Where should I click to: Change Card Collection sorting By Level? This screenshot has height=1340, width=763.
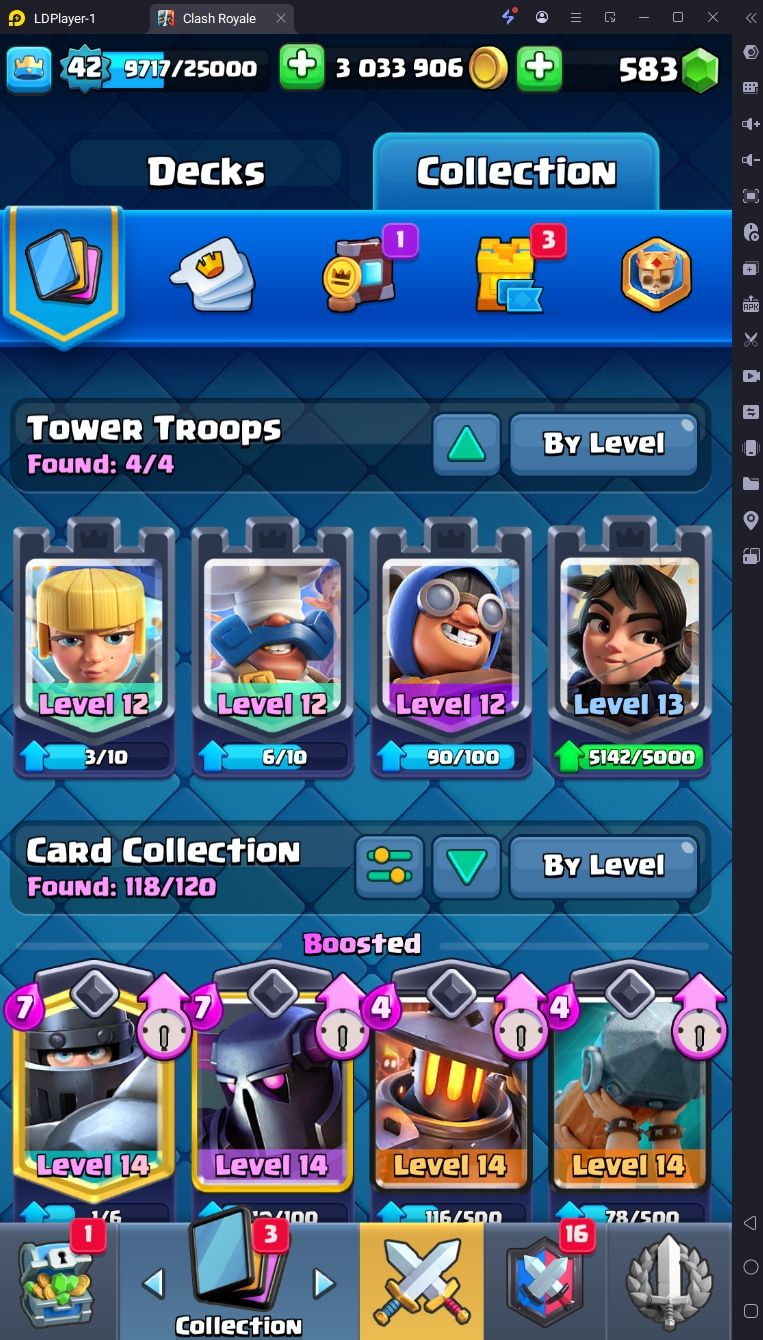[604, 865]
